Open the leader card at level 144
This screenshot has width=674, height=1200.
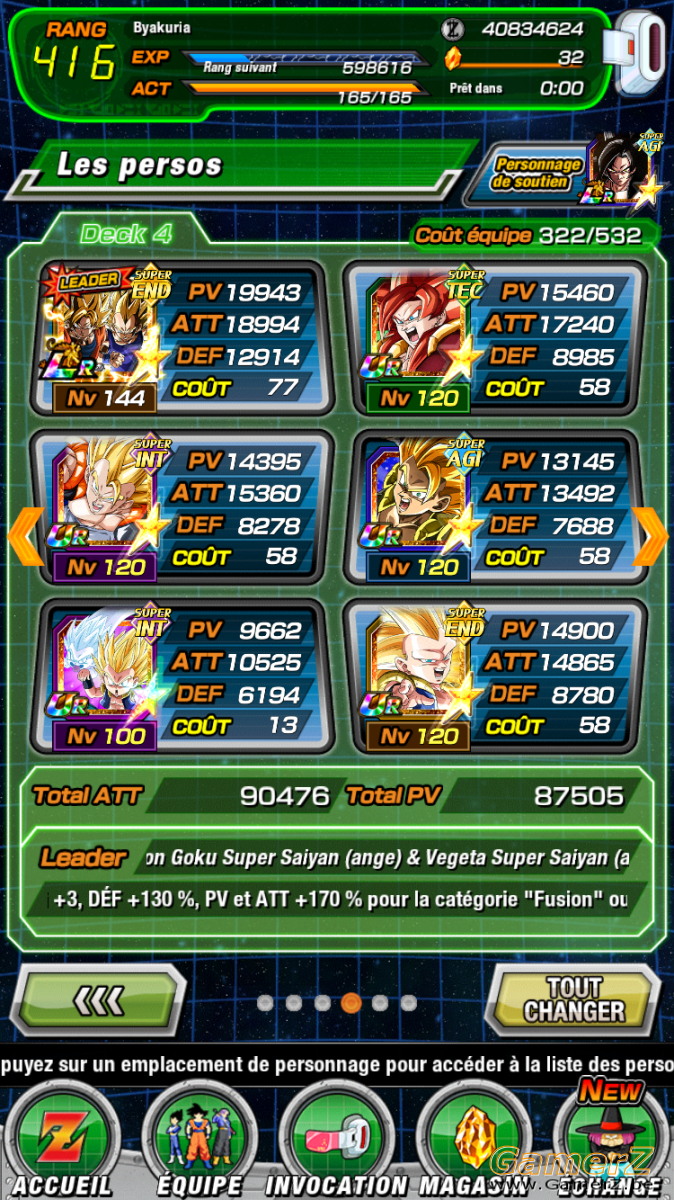click(x=176, y=336)
